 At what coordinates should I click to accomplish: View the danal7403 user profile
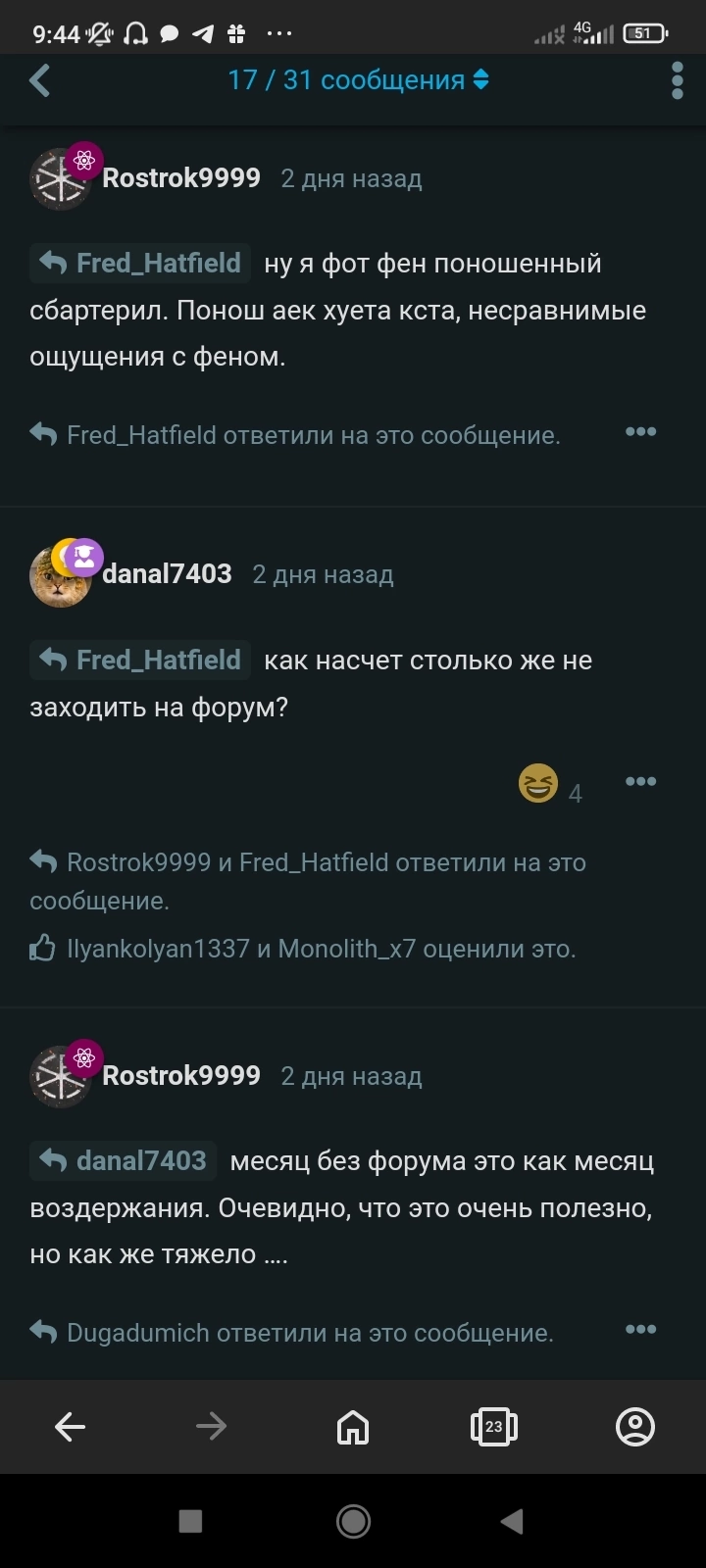[x=167, y=574]
